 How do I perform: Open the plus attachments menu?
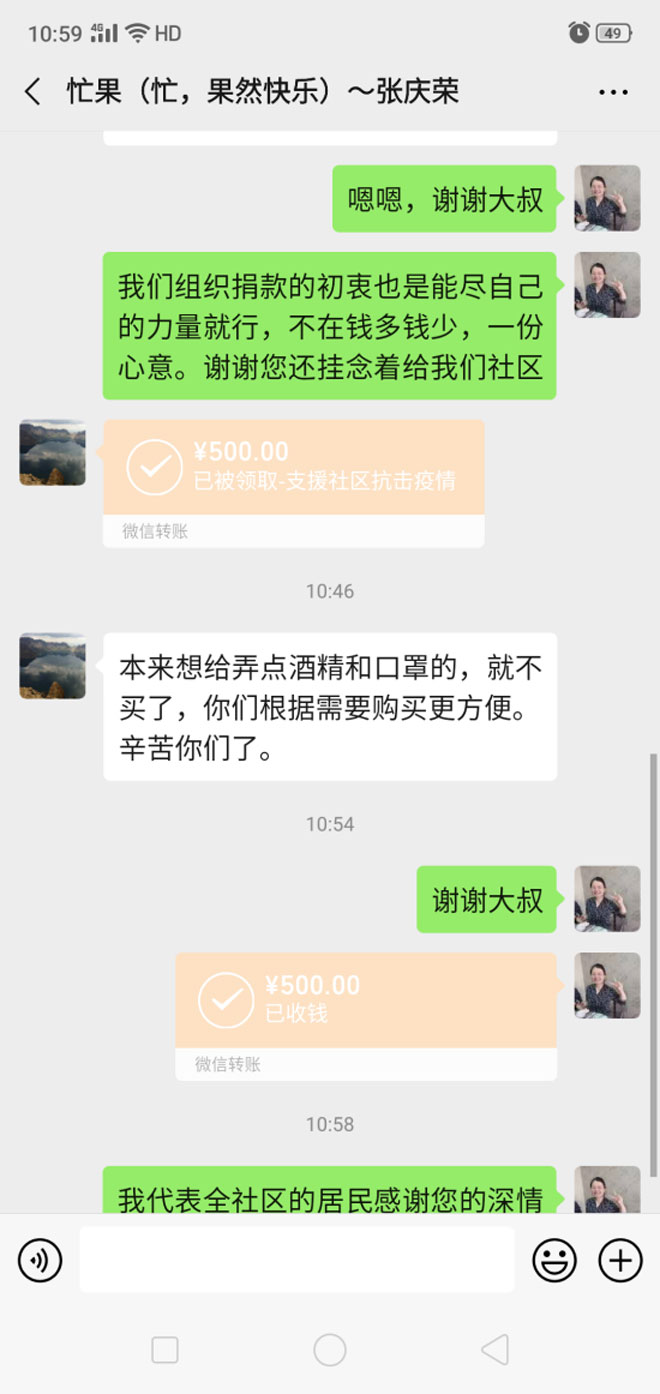(620, 1261)
